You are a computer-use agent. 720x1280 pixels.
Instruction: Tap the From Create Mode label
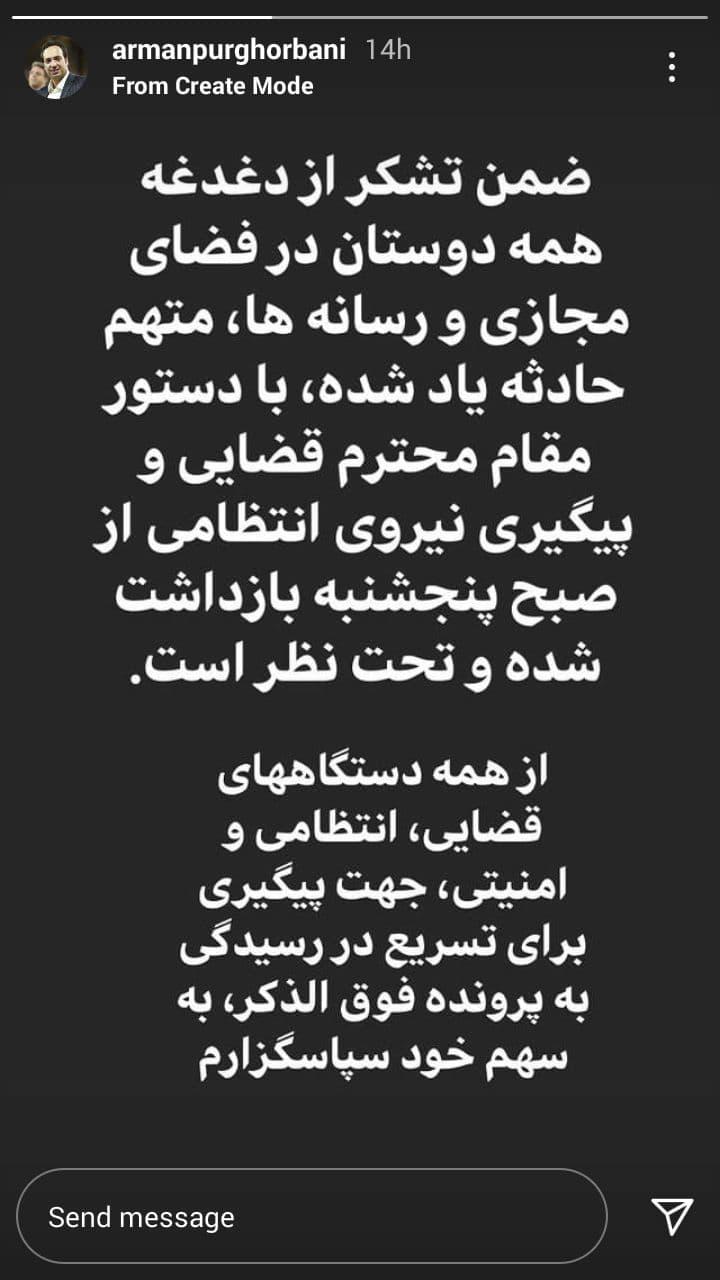[x=213, y=86]
